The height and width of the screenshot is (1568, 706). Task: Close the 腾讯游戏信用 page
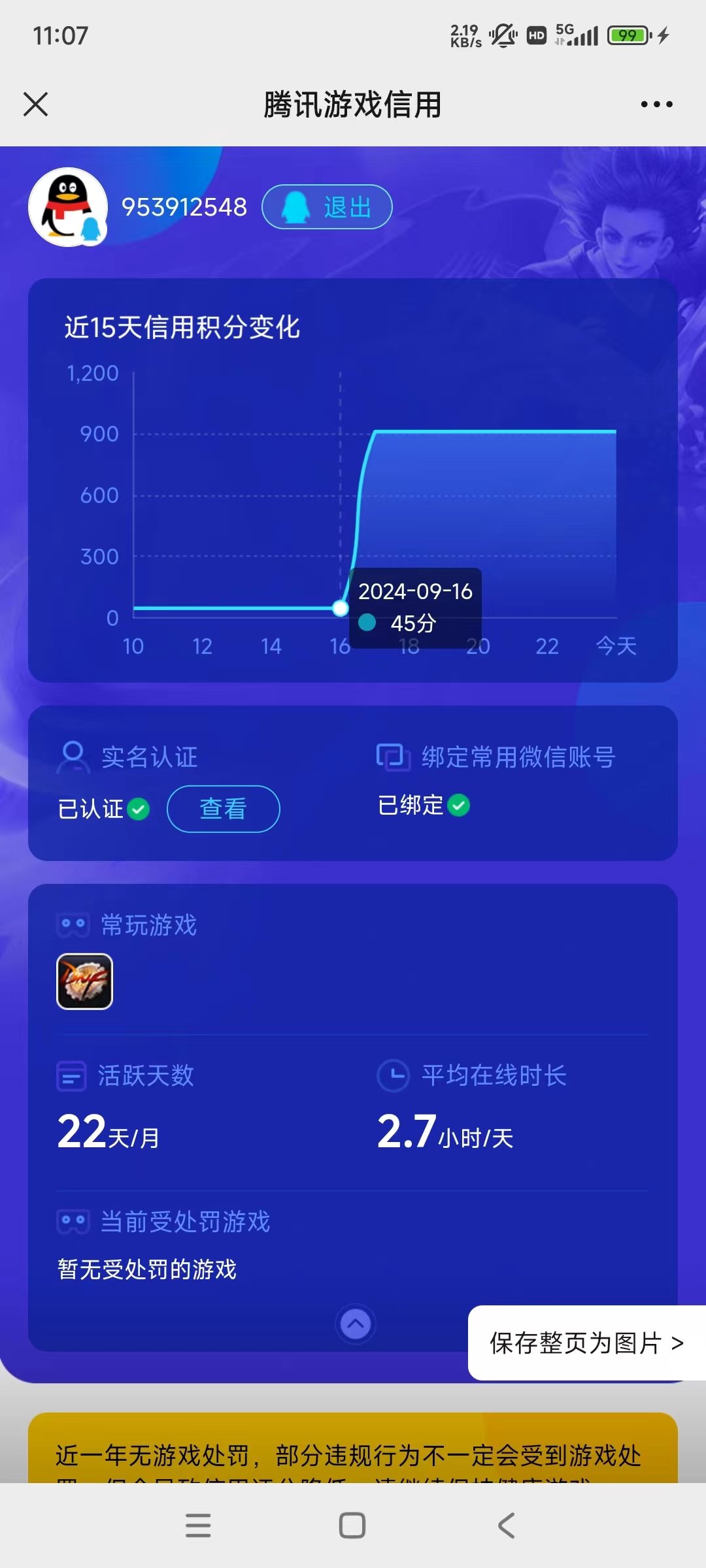pyautogui.click(x=35, y=104)
